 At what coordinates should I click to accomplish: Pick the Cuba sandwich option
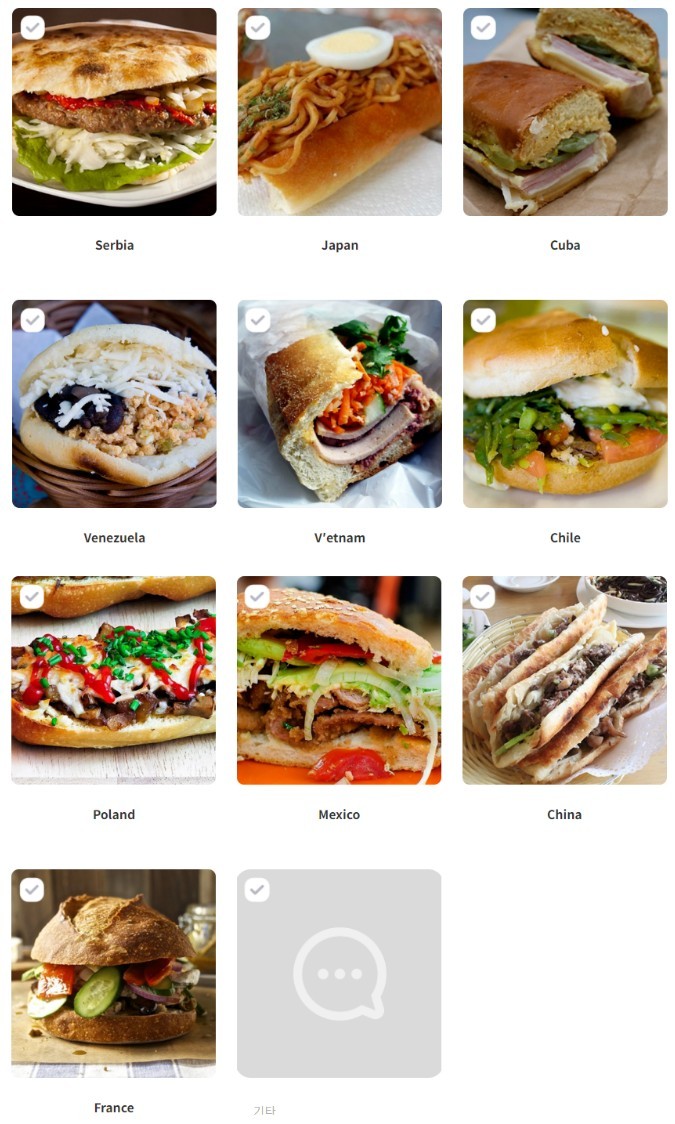pos(565,112)
